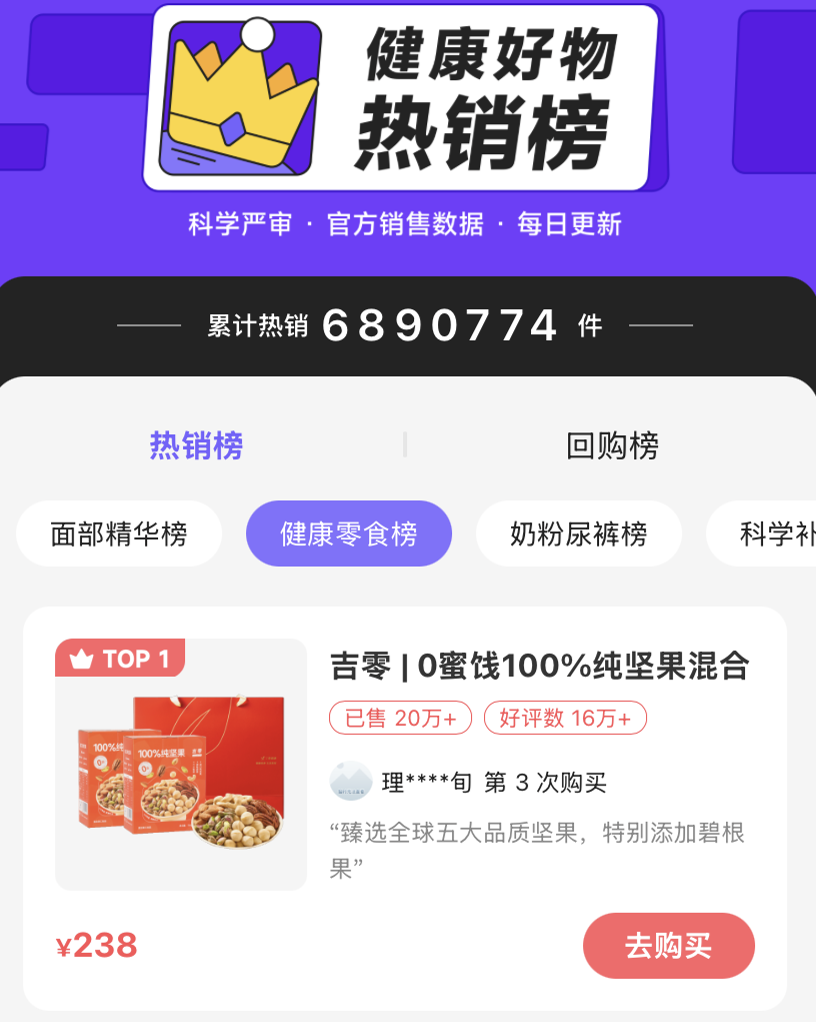This screenshot has height=1022, width=816.
Task: Tap the 去购买 button
Action: 669,946
